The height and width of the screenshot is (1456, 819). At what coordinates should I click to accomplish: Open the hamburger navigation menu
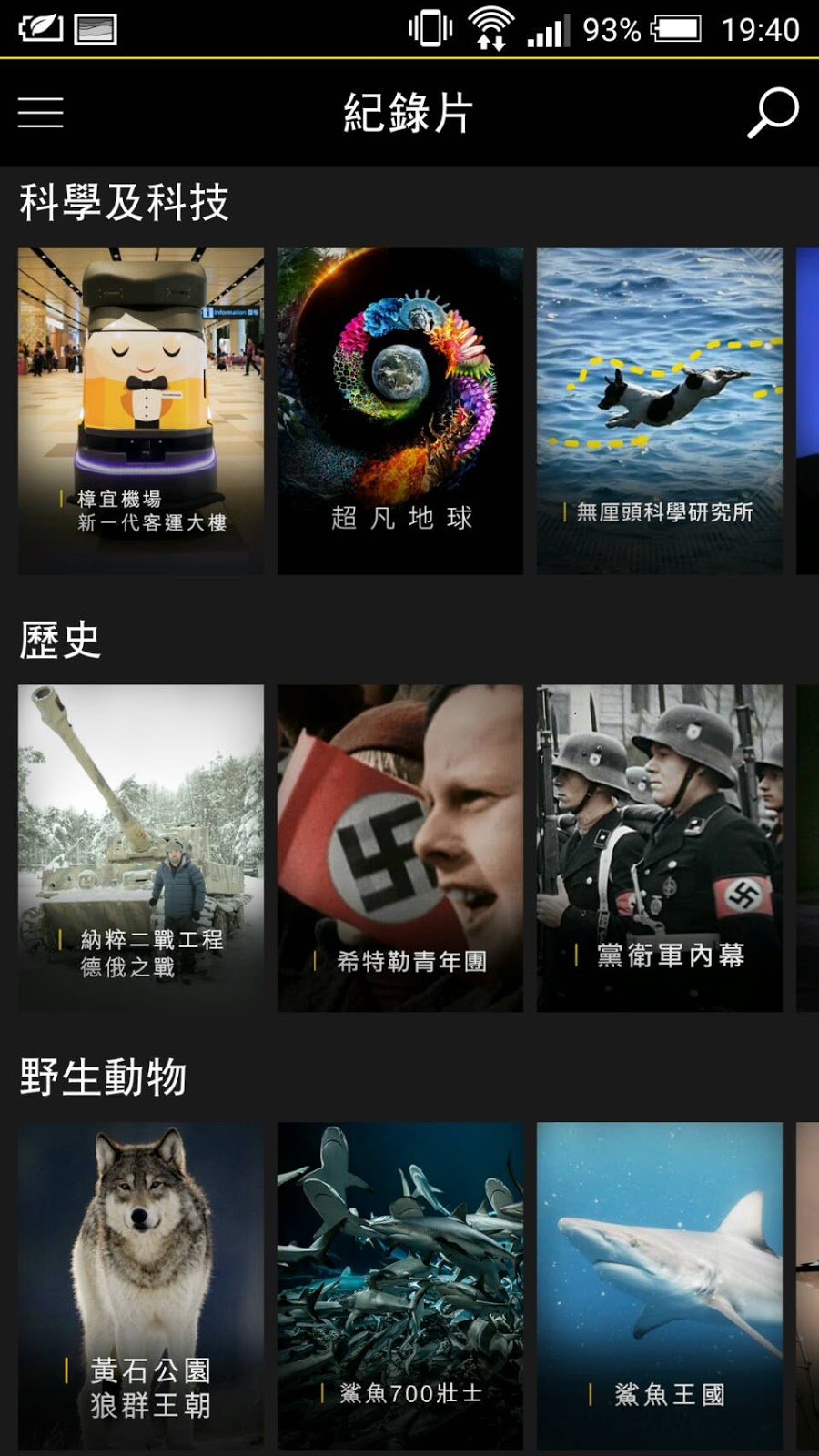tap(41, 113)
